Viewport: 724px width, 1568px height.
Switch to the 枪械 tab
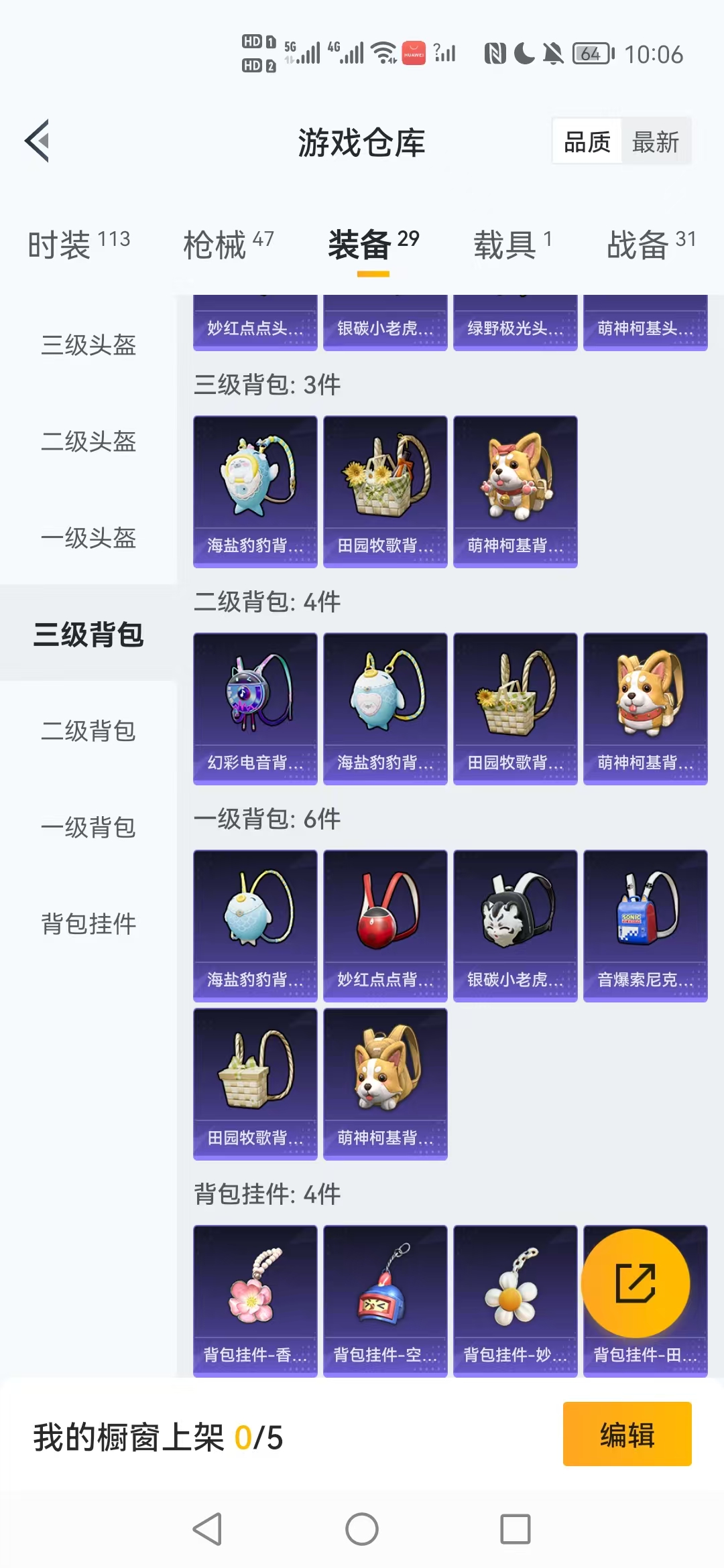[x=228, y=244]
